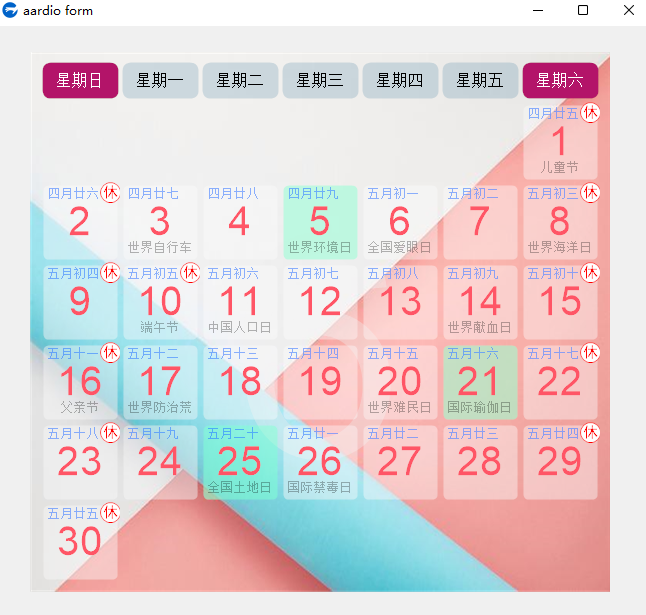Viewport: 646px width, 615px height.
Task: Select day 21 国际瑜伽日
Action: click(480, 382)
